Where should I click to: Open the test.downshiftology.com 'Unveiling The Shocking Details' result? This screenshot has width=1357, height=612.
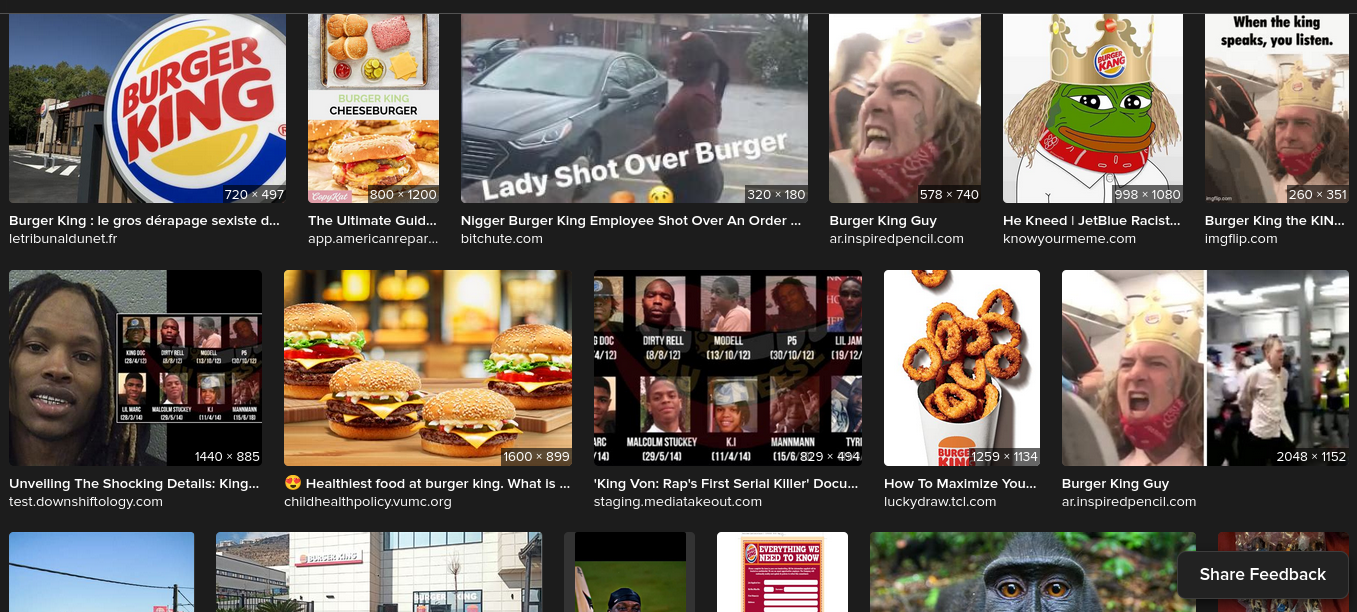135,367
